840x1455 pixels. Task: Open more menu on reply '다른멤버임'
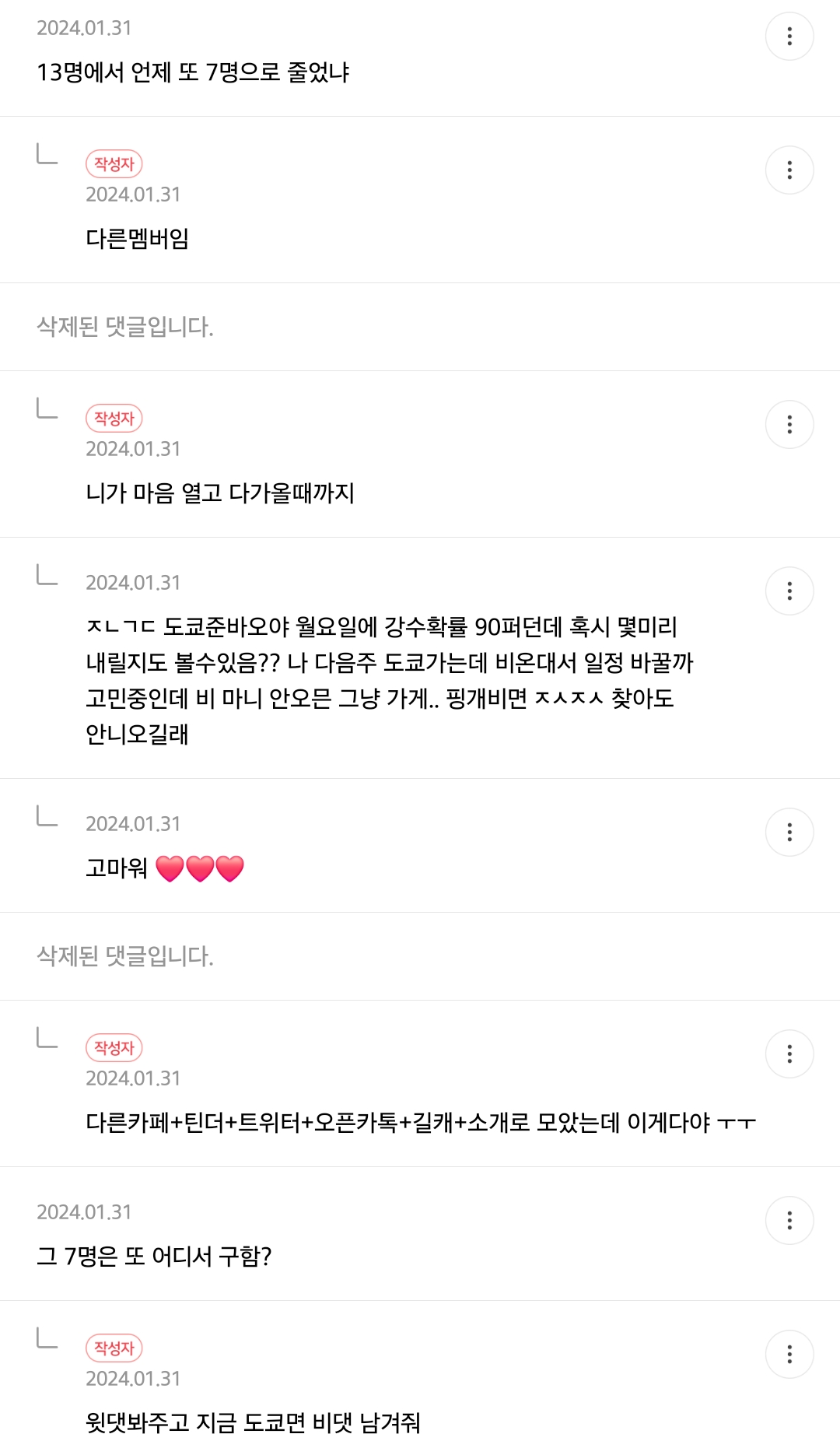(789, 170)
